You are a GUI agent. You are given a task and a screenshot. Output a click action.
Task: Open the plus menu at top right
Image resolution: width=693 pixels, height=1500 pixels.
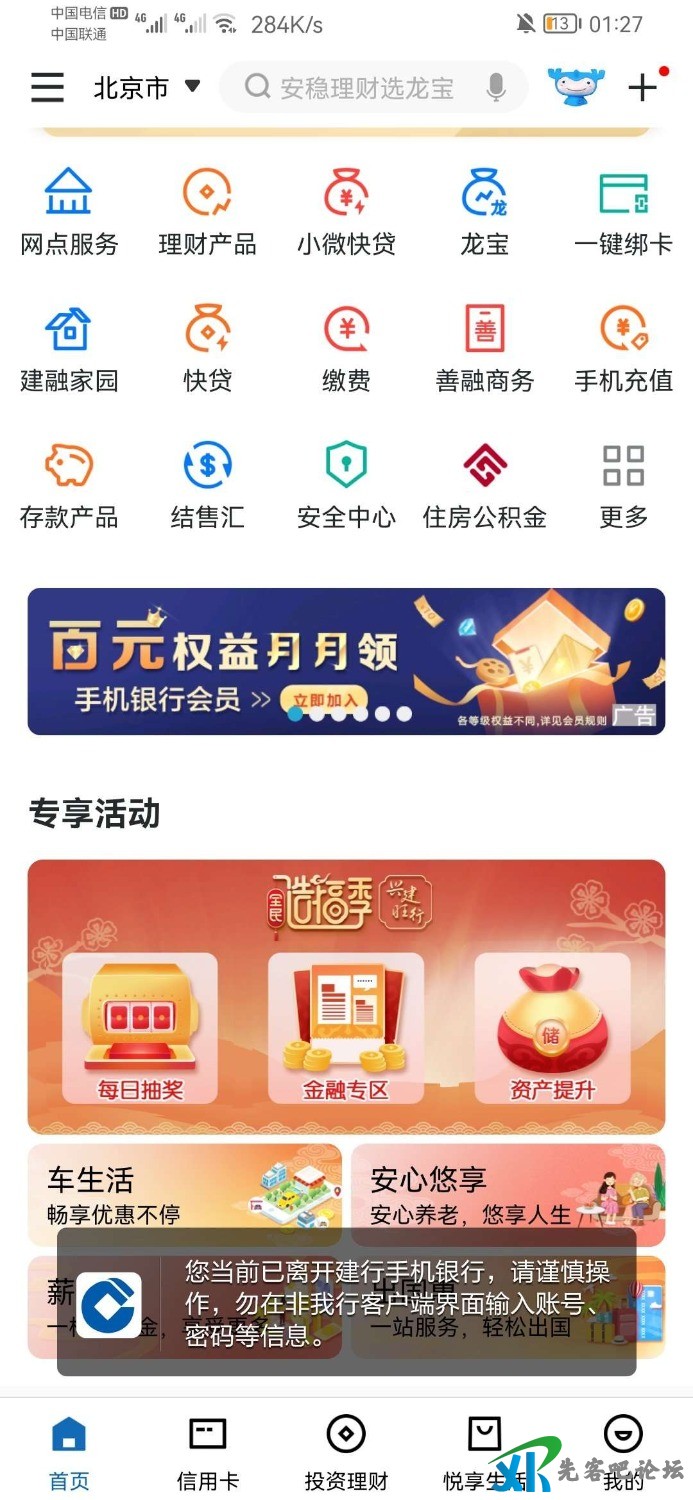(x=643, y=88)
